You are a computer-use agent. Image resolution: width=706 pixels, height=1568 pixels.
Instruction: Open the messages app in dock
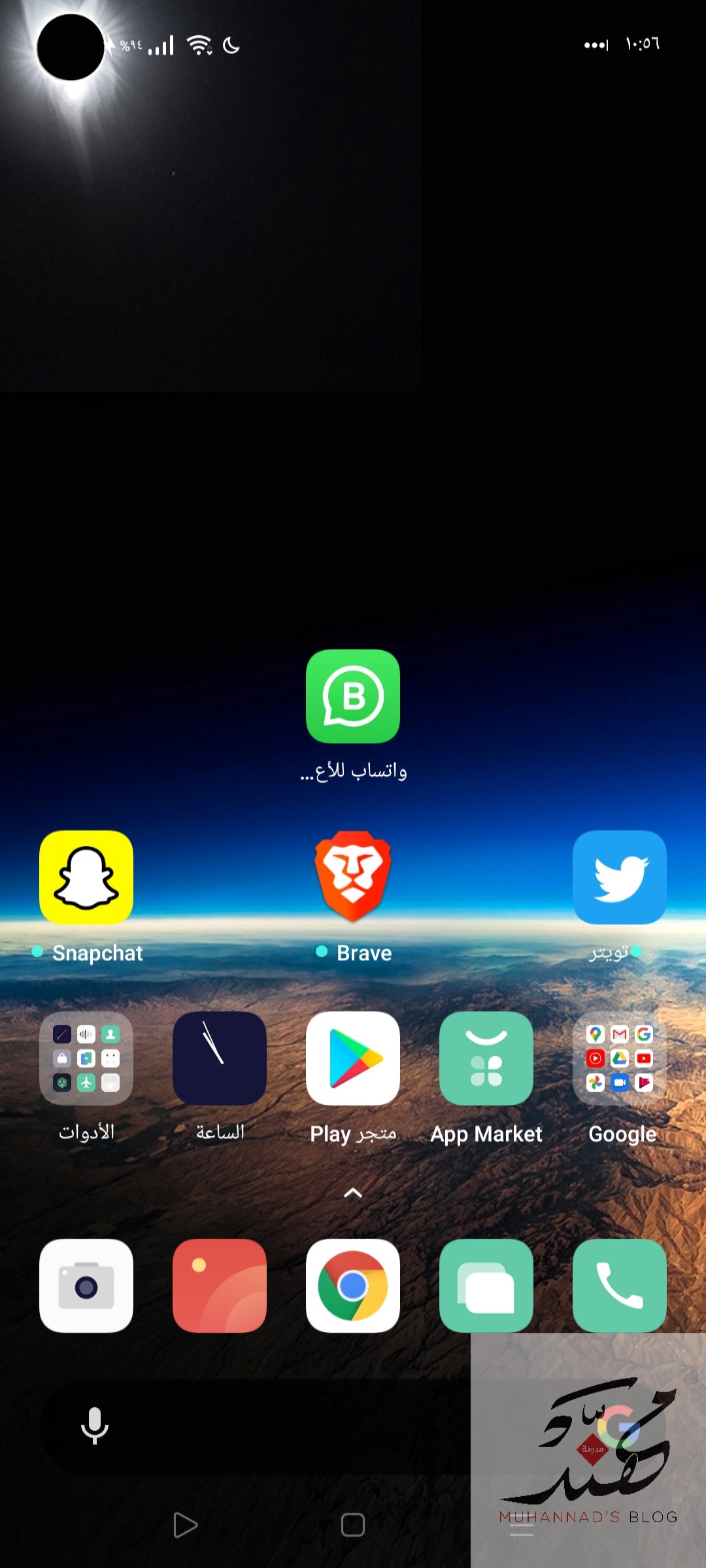click(x=486, y=1286)
